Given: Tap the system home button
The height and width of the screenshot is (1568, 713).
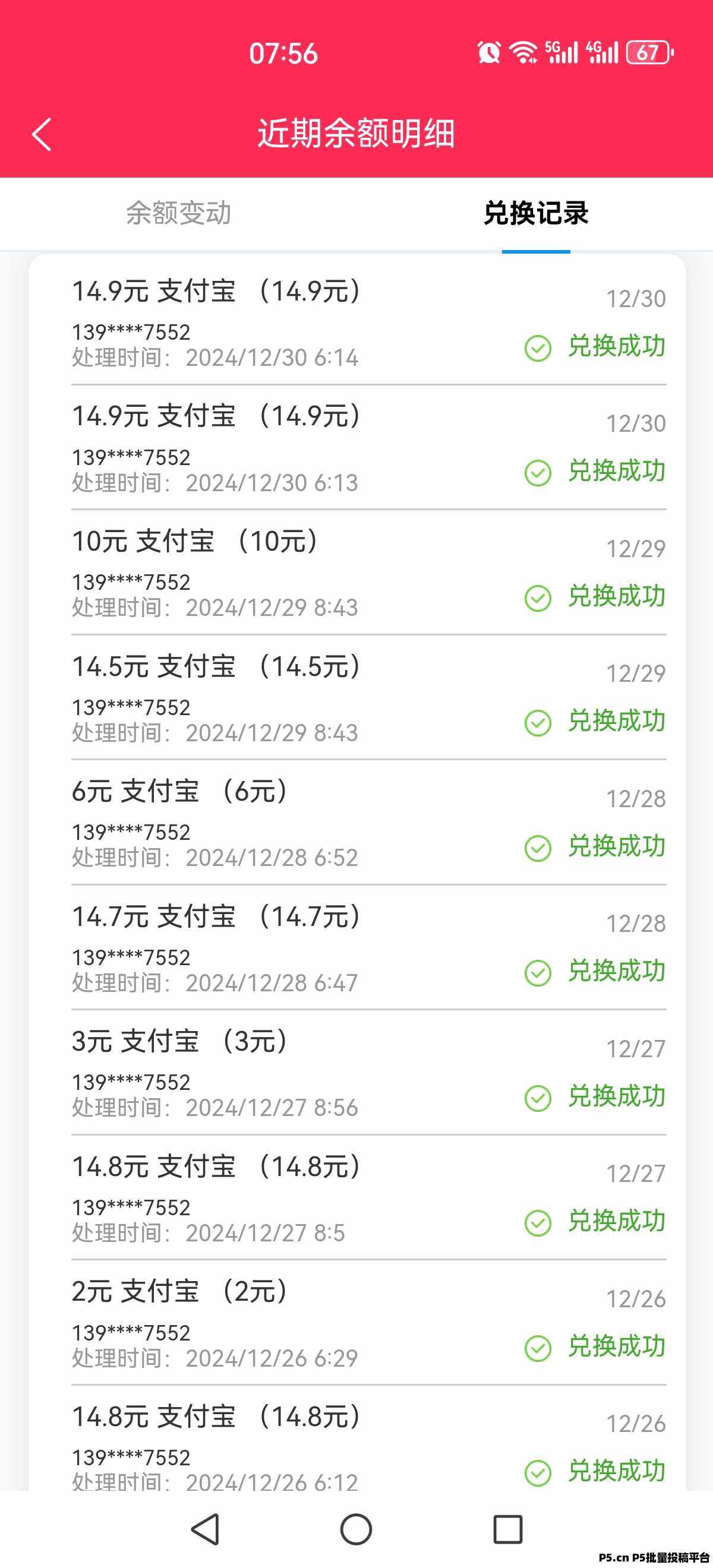Looking at the screenshot, I should (356, 1528).
